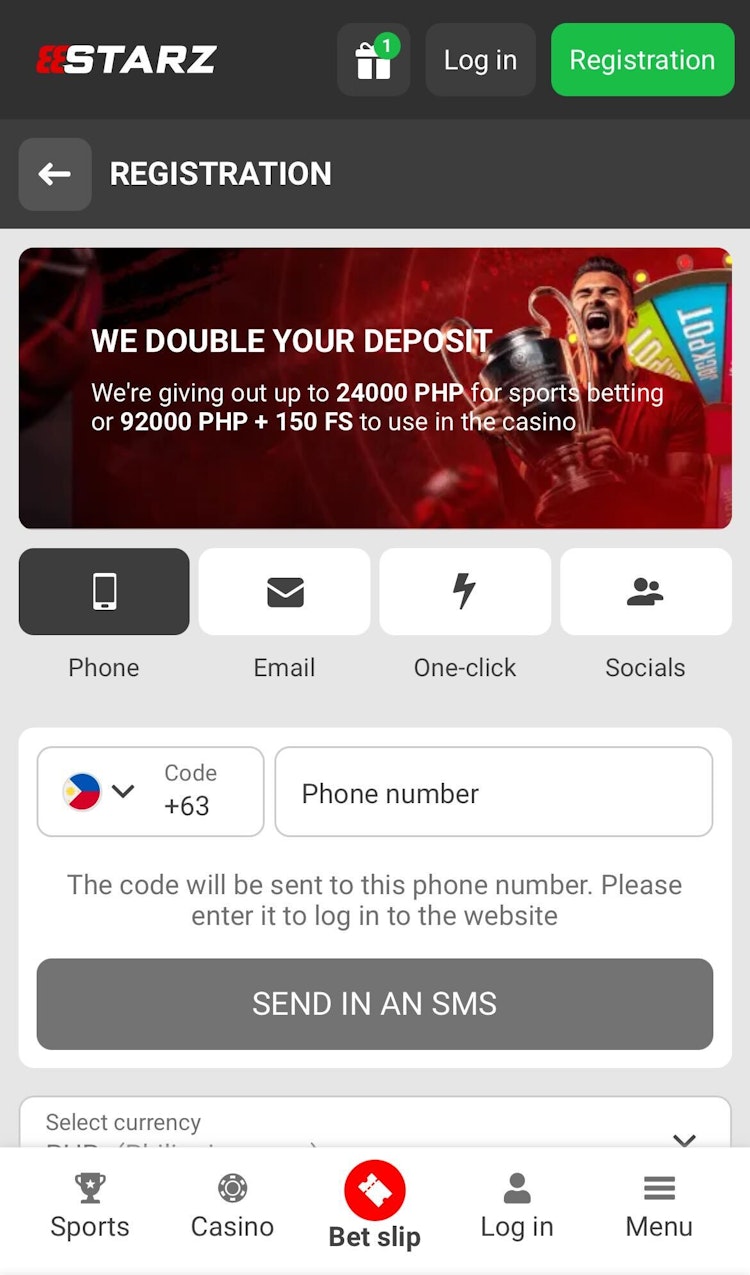Switch to Email registration
This screenshot has height=1275, width=750.
click(285, 592)
